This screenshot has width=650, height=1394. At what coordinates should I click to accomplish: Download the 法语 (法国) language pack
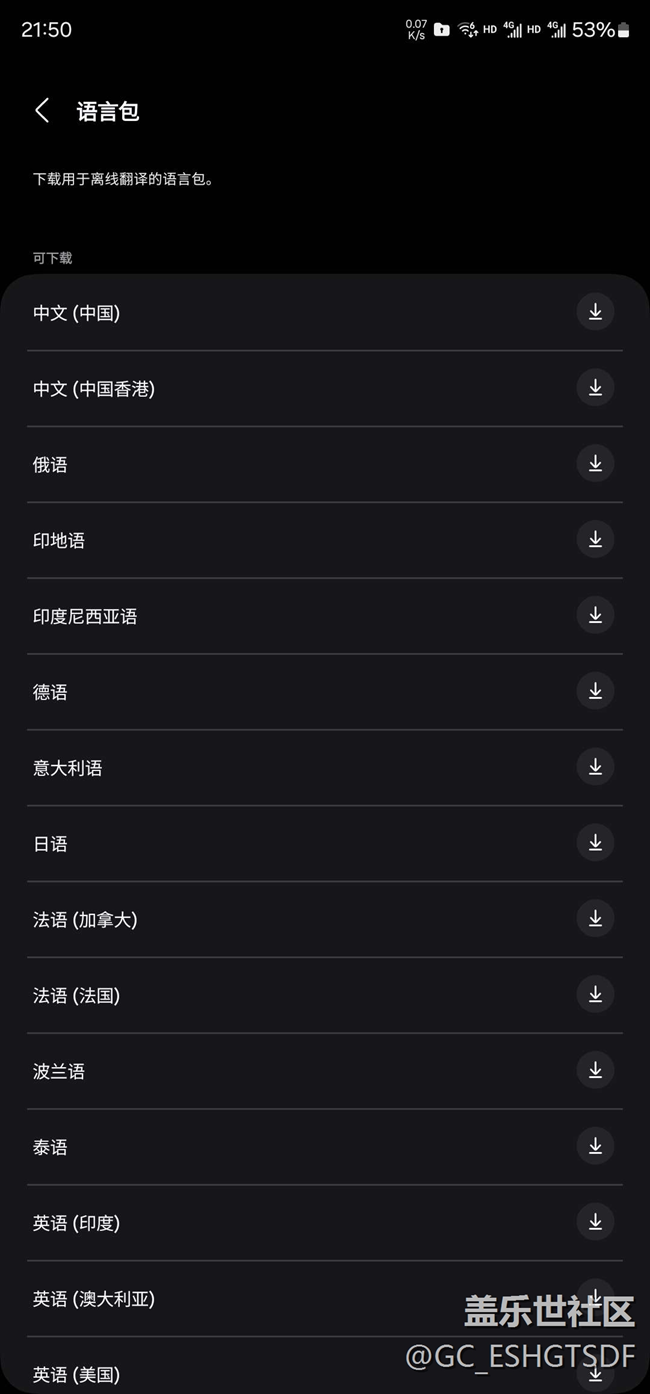595,995
